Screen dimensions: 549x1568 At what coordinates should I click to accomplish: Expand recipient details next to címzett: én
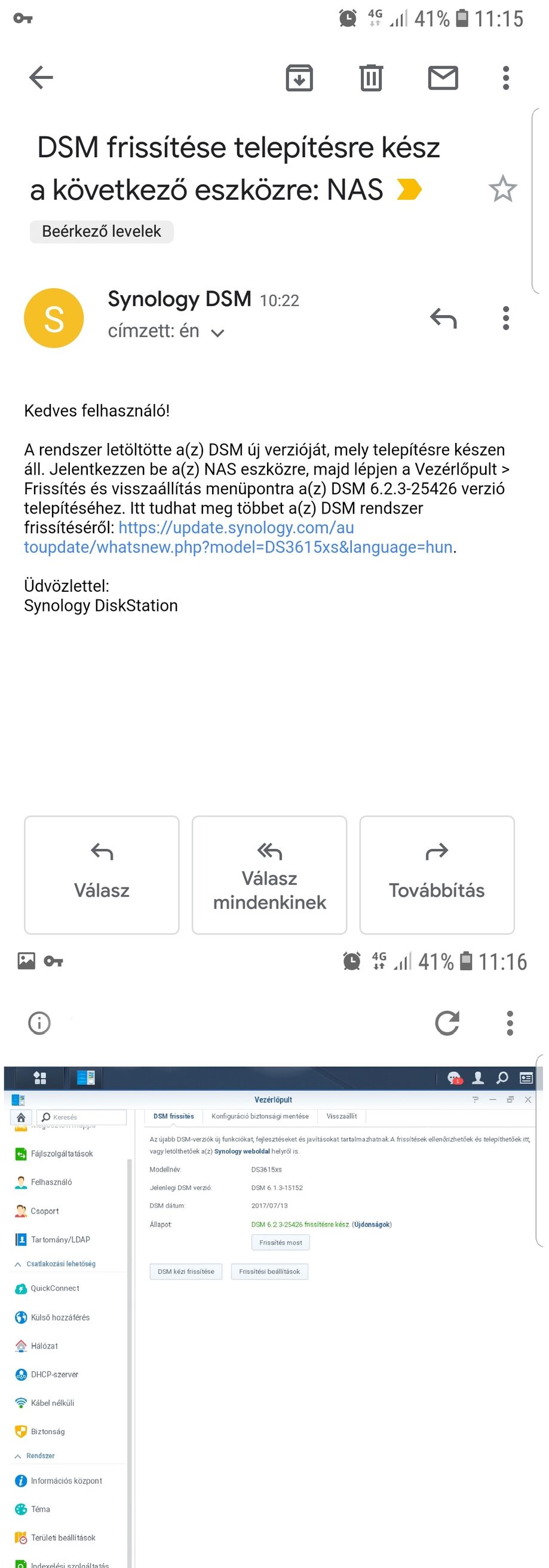coord(217,332)
